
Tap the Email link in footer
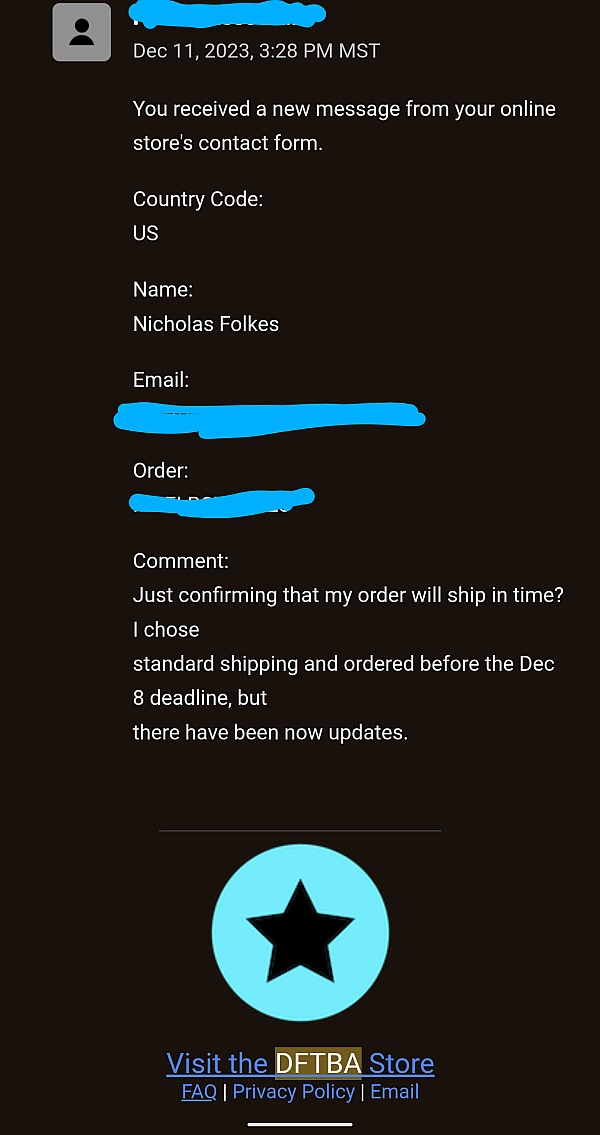tap(394, 1092)
